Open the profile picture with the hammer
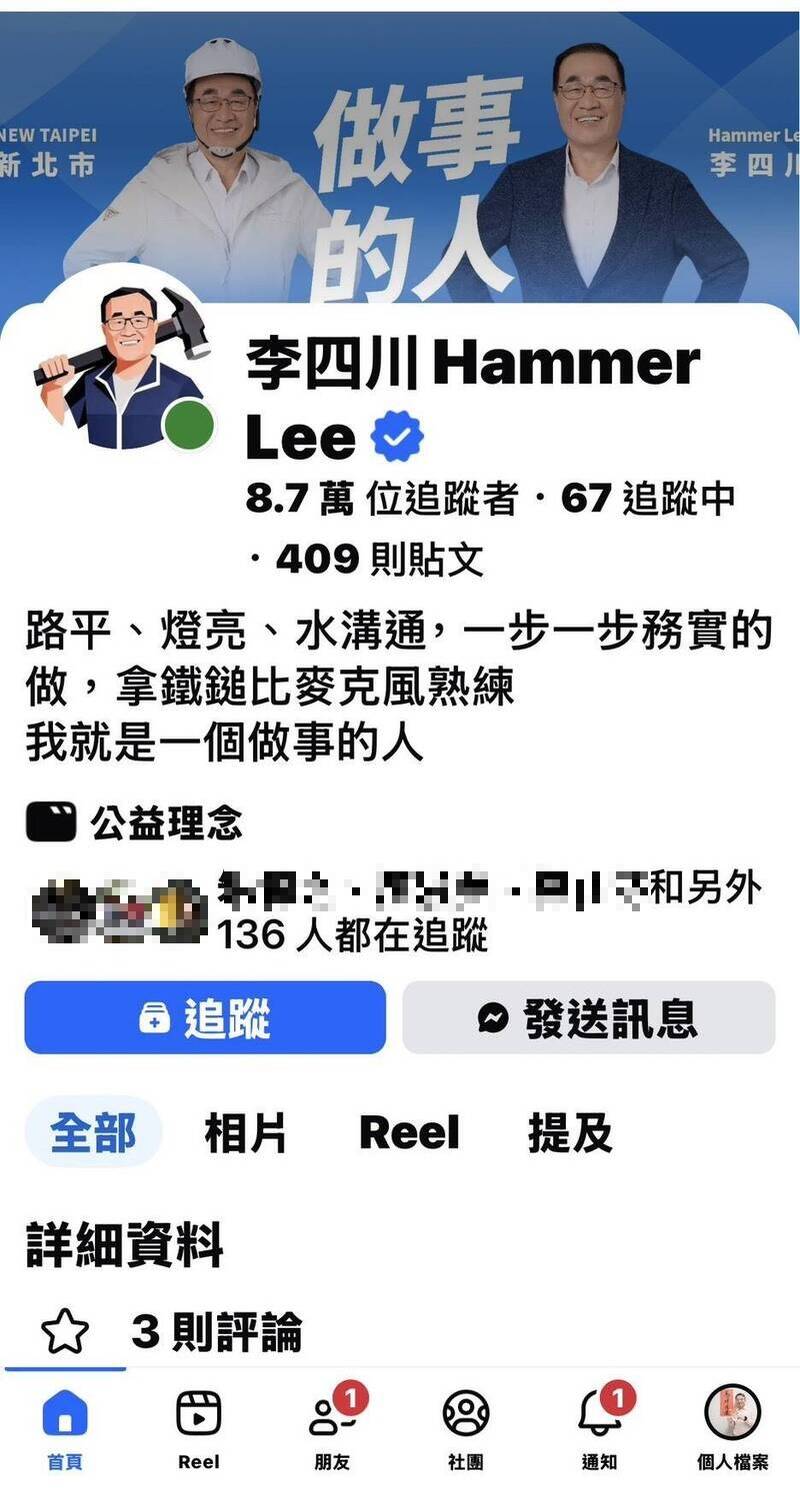 [x=123, y=368]
